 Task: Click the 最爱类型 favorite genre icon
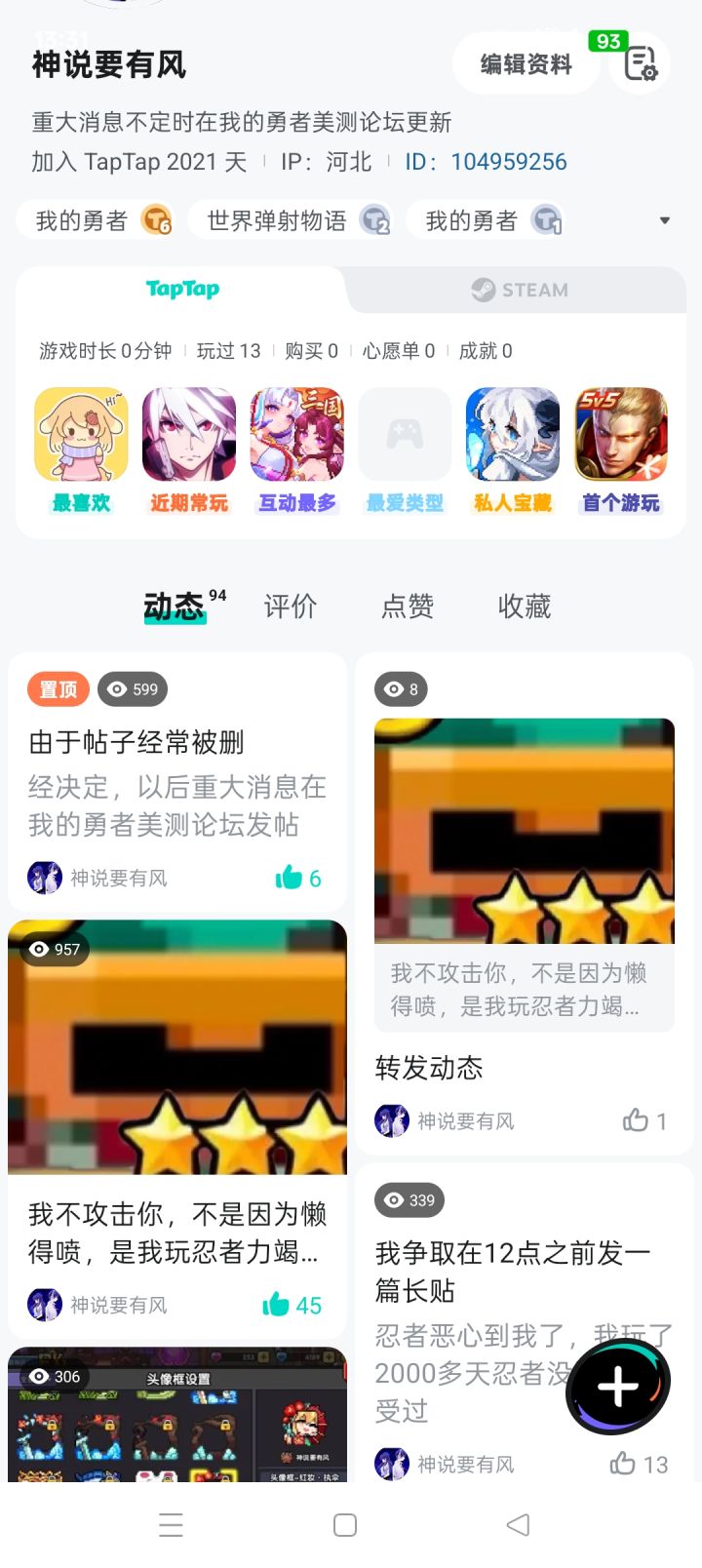click(x=405, y=433)
